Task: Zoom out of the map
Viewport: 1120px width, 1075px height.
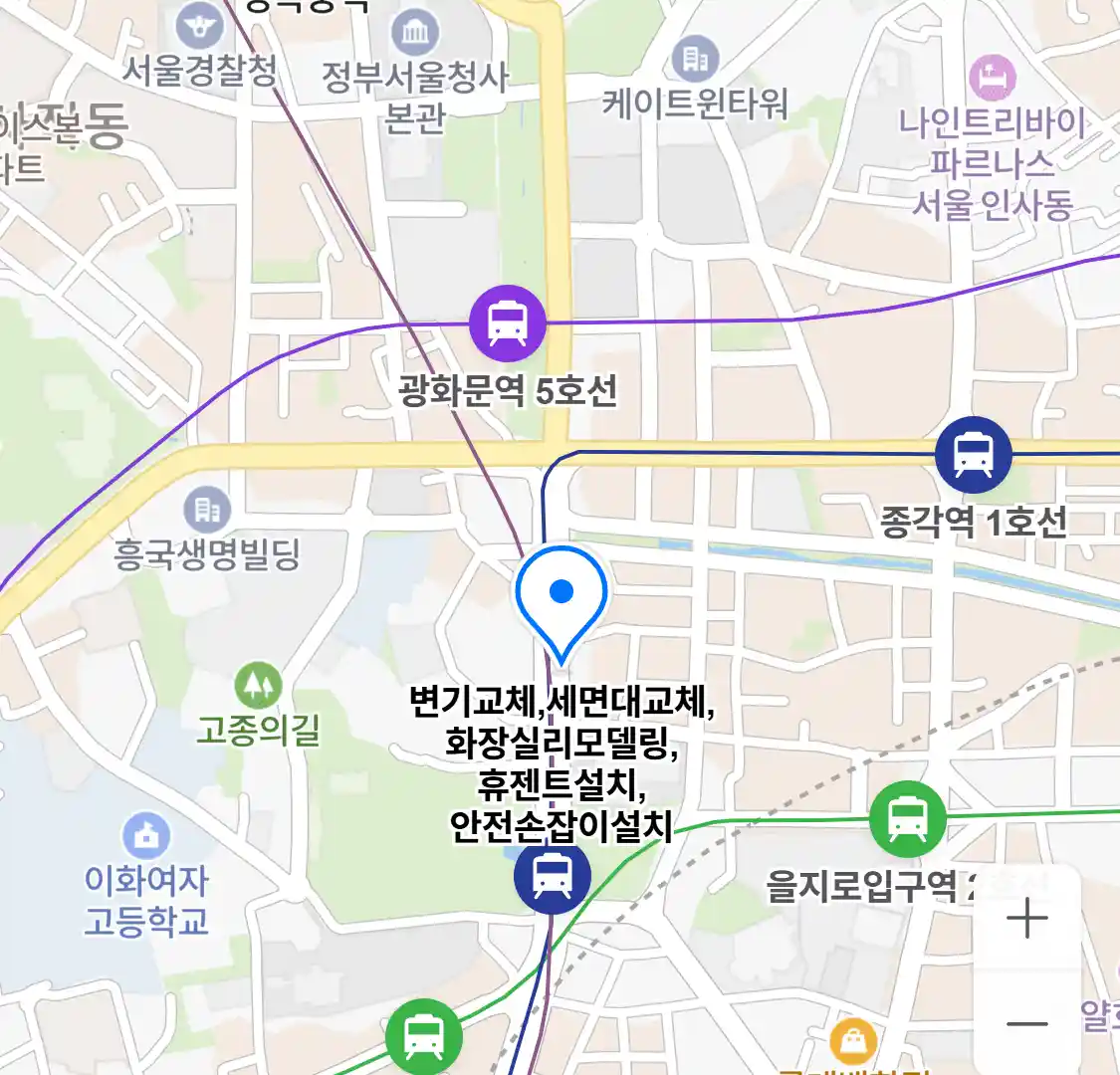Action: 1026,1023
